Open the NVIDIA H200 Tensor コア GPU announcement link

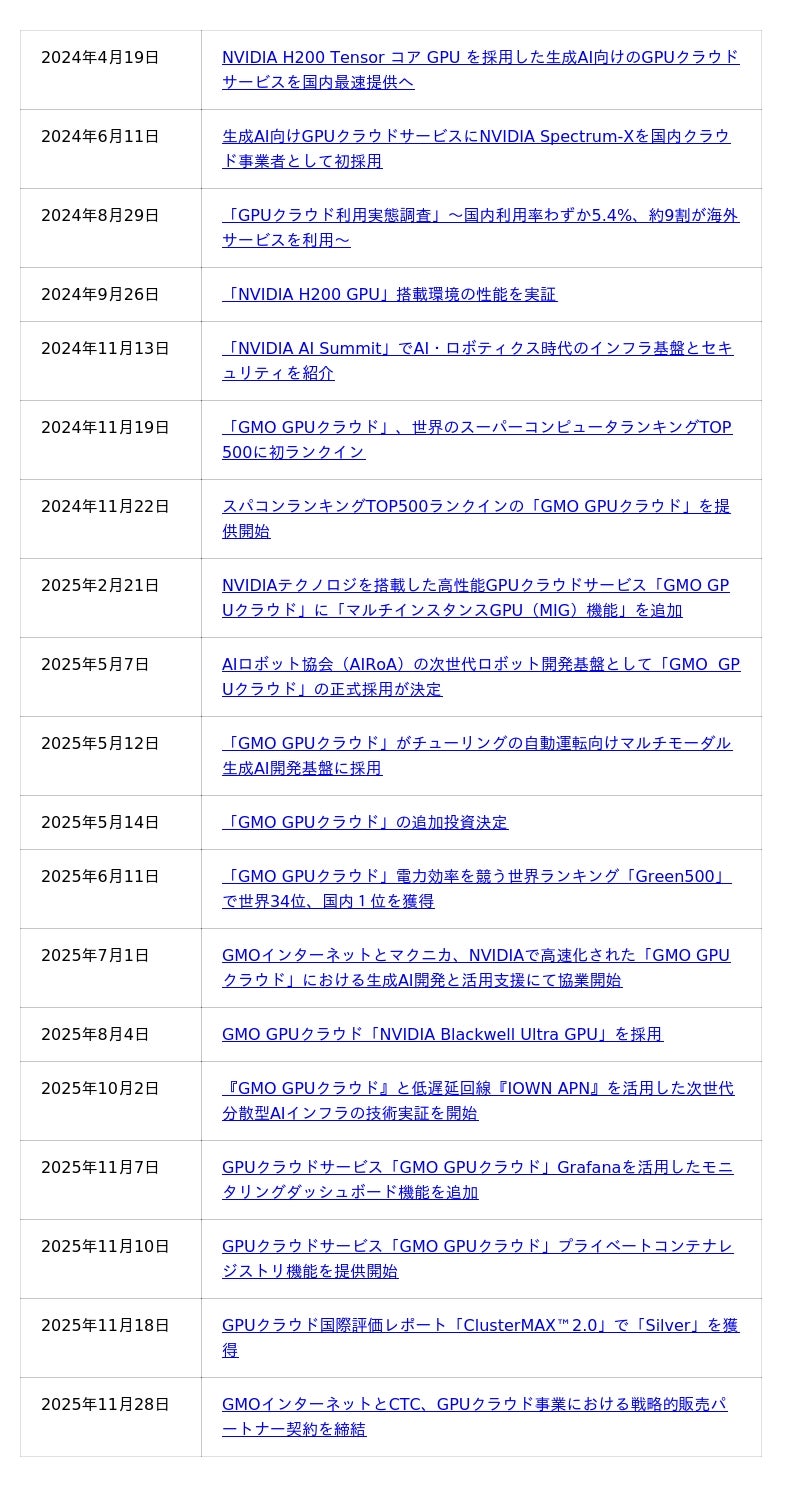click(x=480, y=58)
